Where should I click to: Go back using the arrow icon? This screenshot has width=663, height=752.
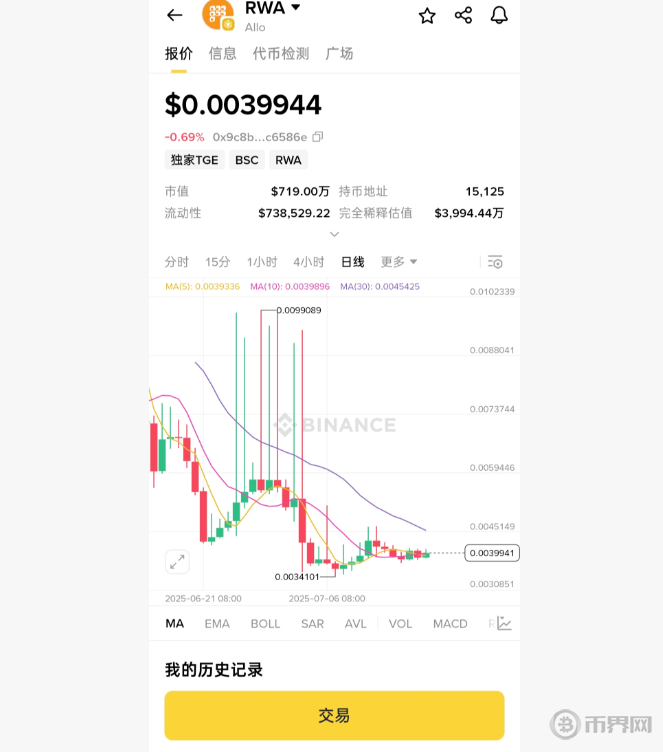click(175, 15)
